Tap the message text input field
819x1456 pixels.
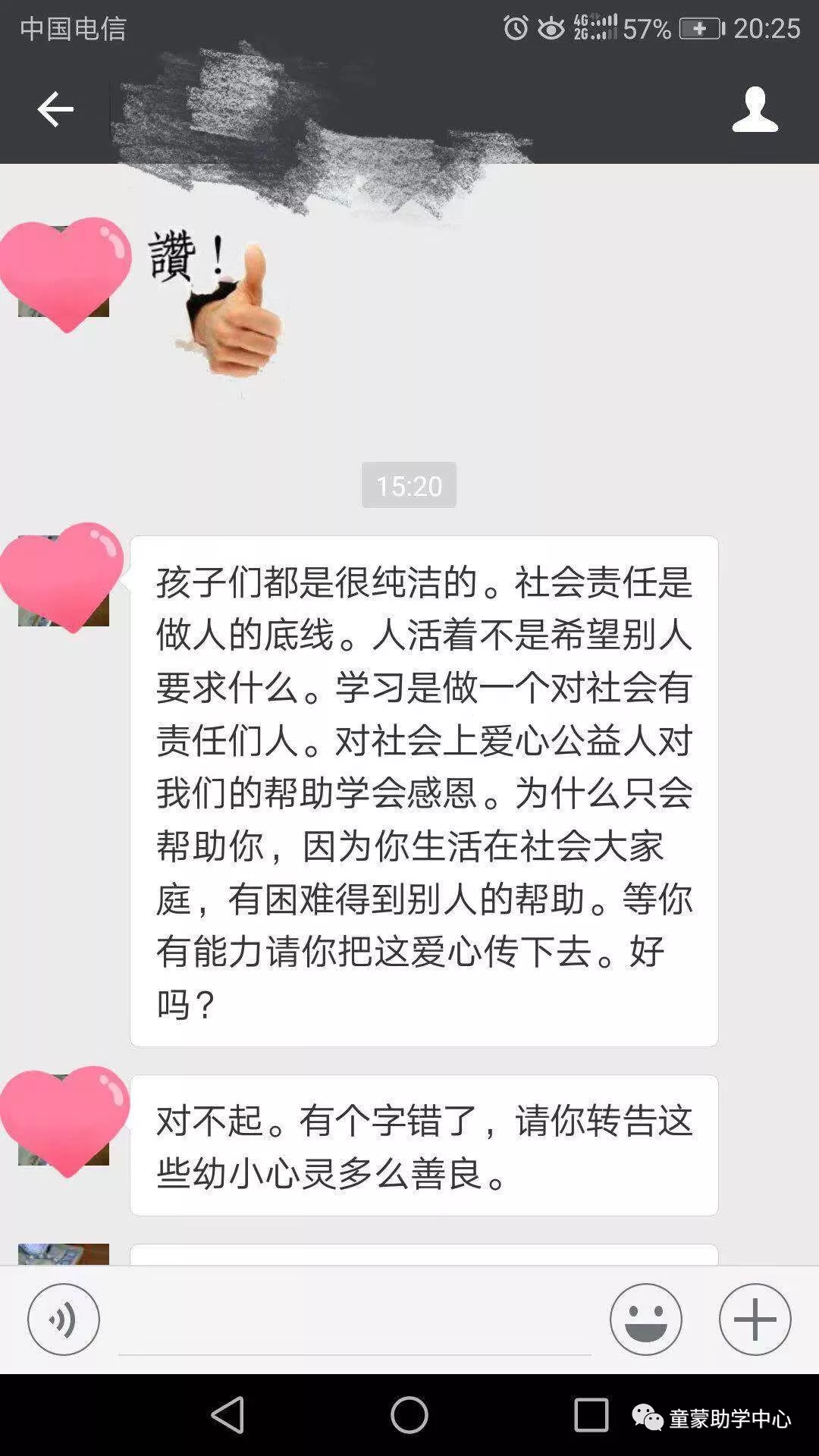pyautogui.click(x=354, y=1323)
